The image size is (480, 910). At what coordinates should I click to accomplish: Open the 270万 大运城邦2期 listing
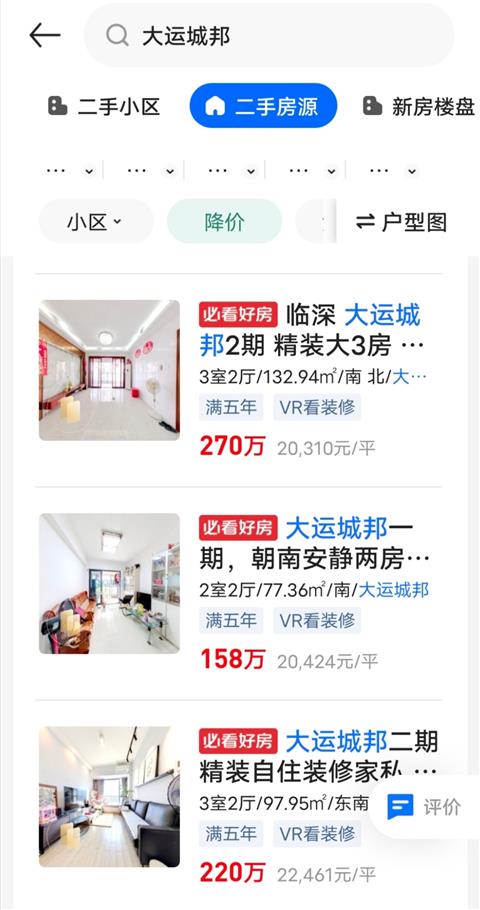pyautogui.click(x=238, y=380)
